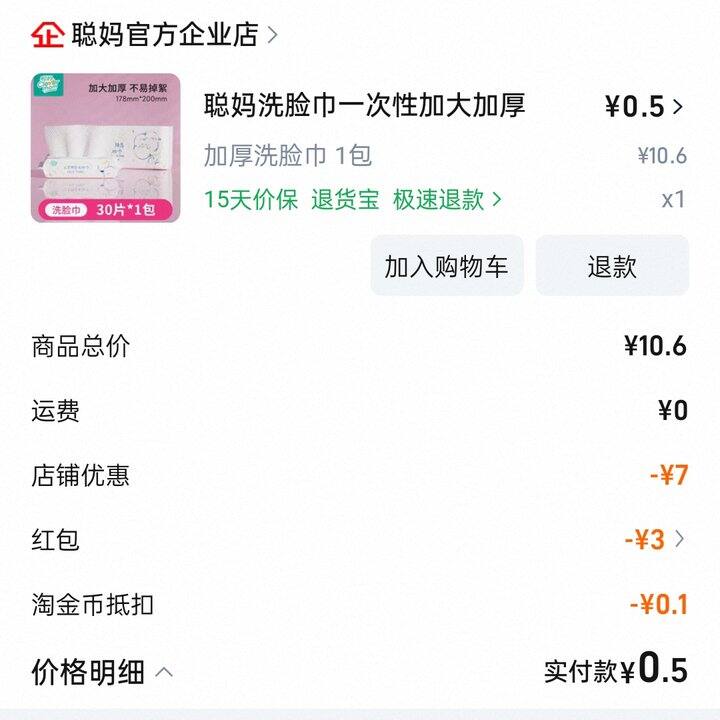This screenshot has width=720, height=720.
Task: Open 15天价保 退货宝 极速退款 service info
Action: (x=352, y=199)
